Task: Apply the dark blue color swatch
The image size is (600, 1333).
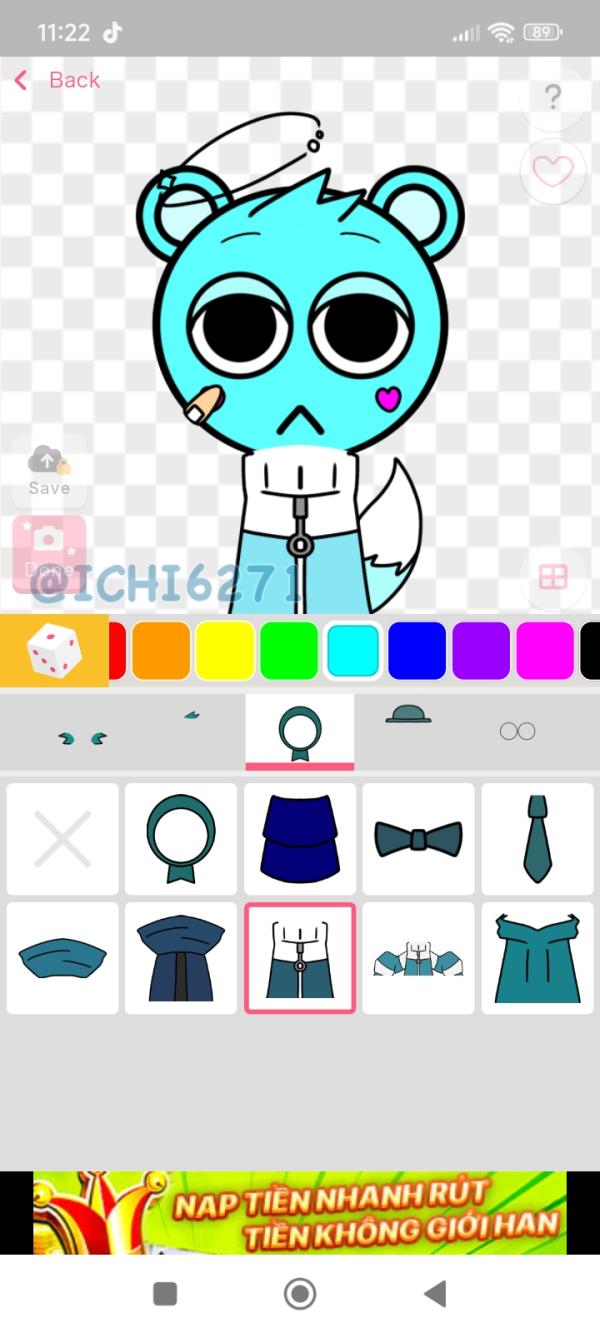Action: coord(417,651)
